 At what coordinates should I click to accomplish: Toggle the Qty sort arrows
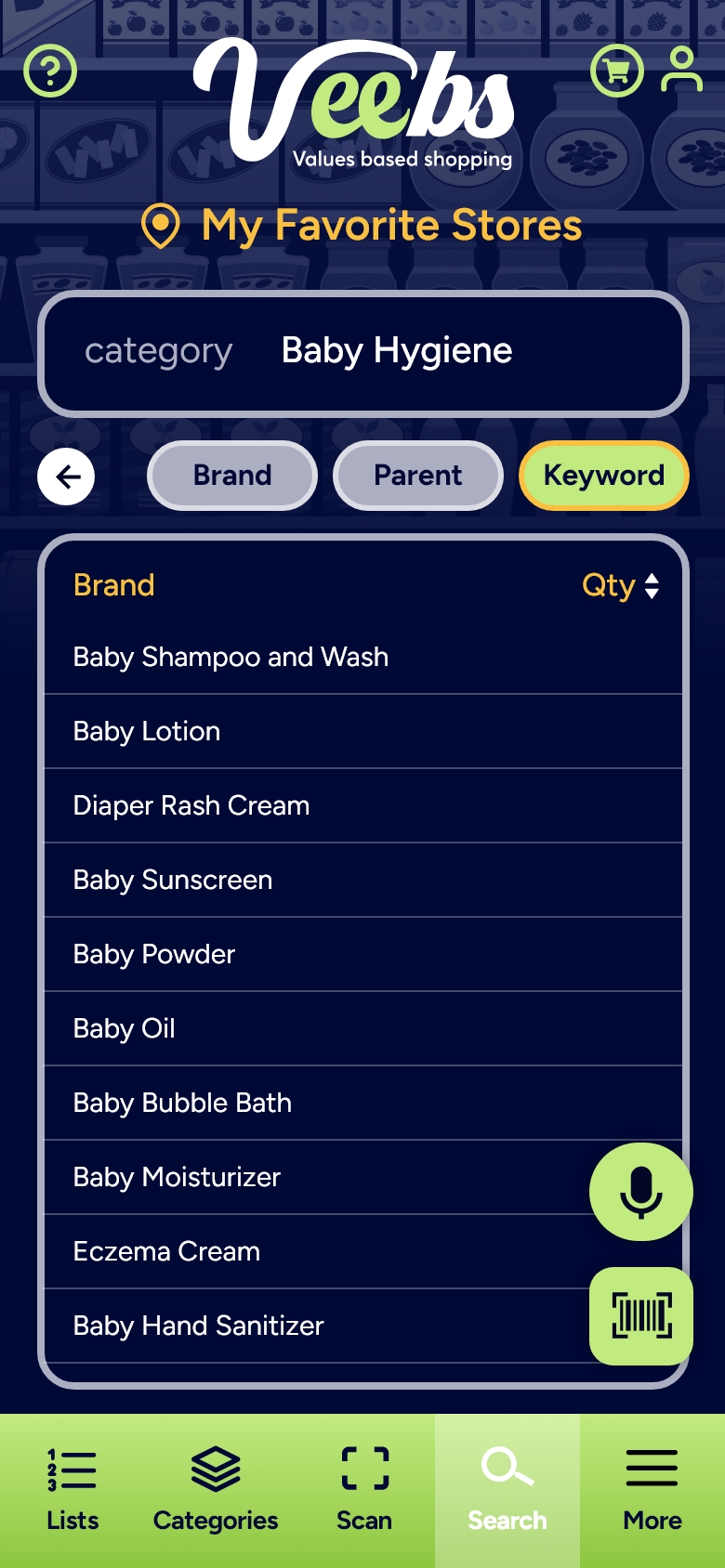tap(651, 586)
